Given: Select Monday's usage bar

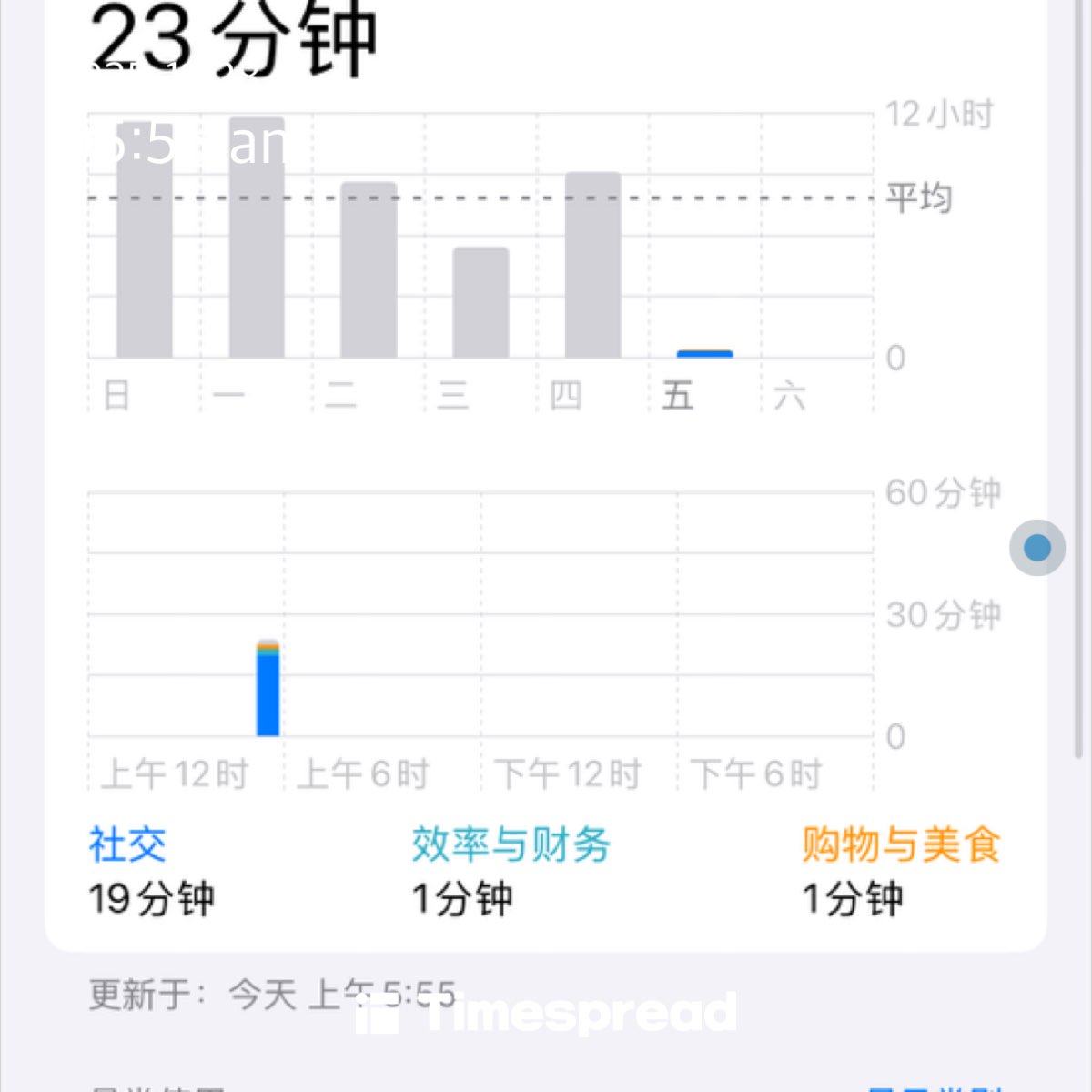Looking at the screenshot, I should [x=257, y=238].
